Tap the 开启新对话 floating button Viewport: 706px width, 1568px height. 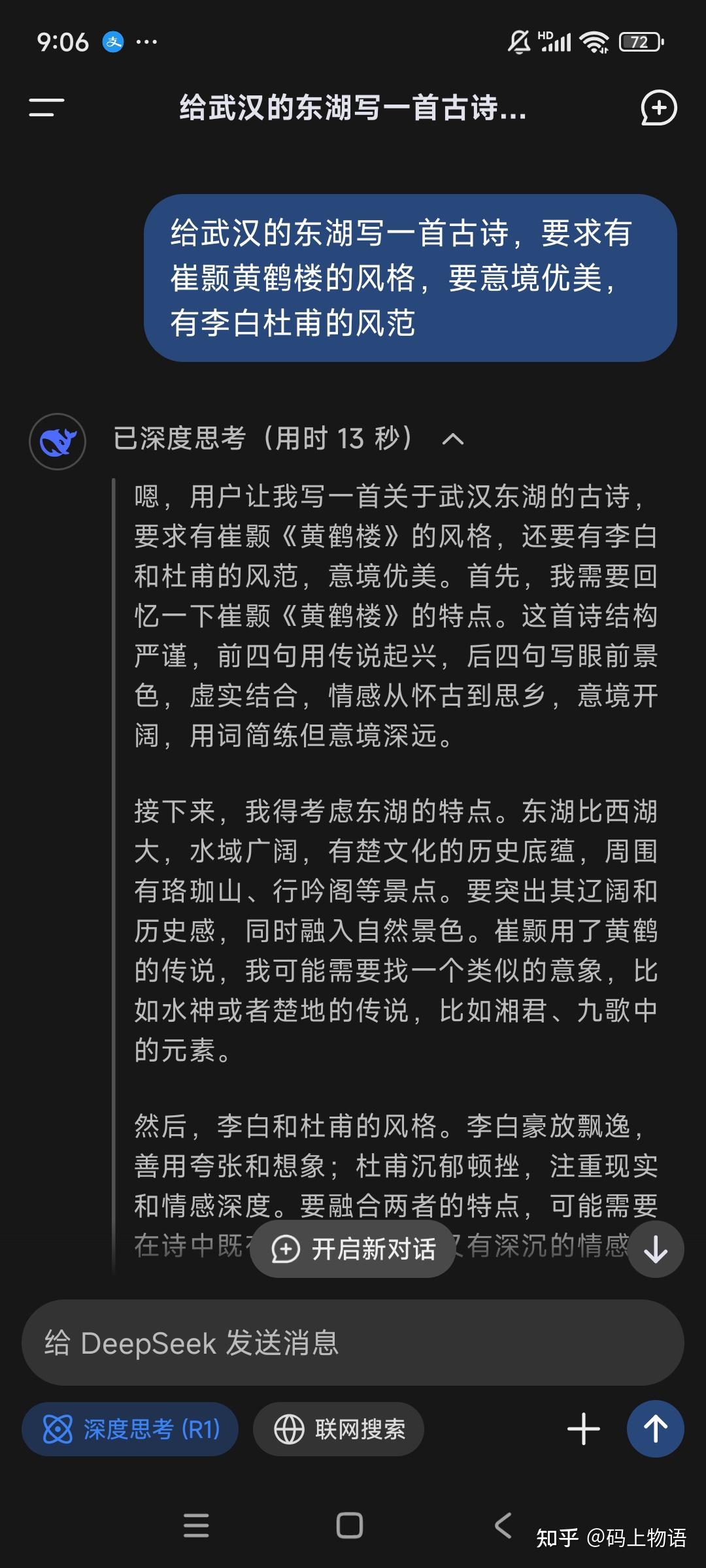(x=353, y=1249)
